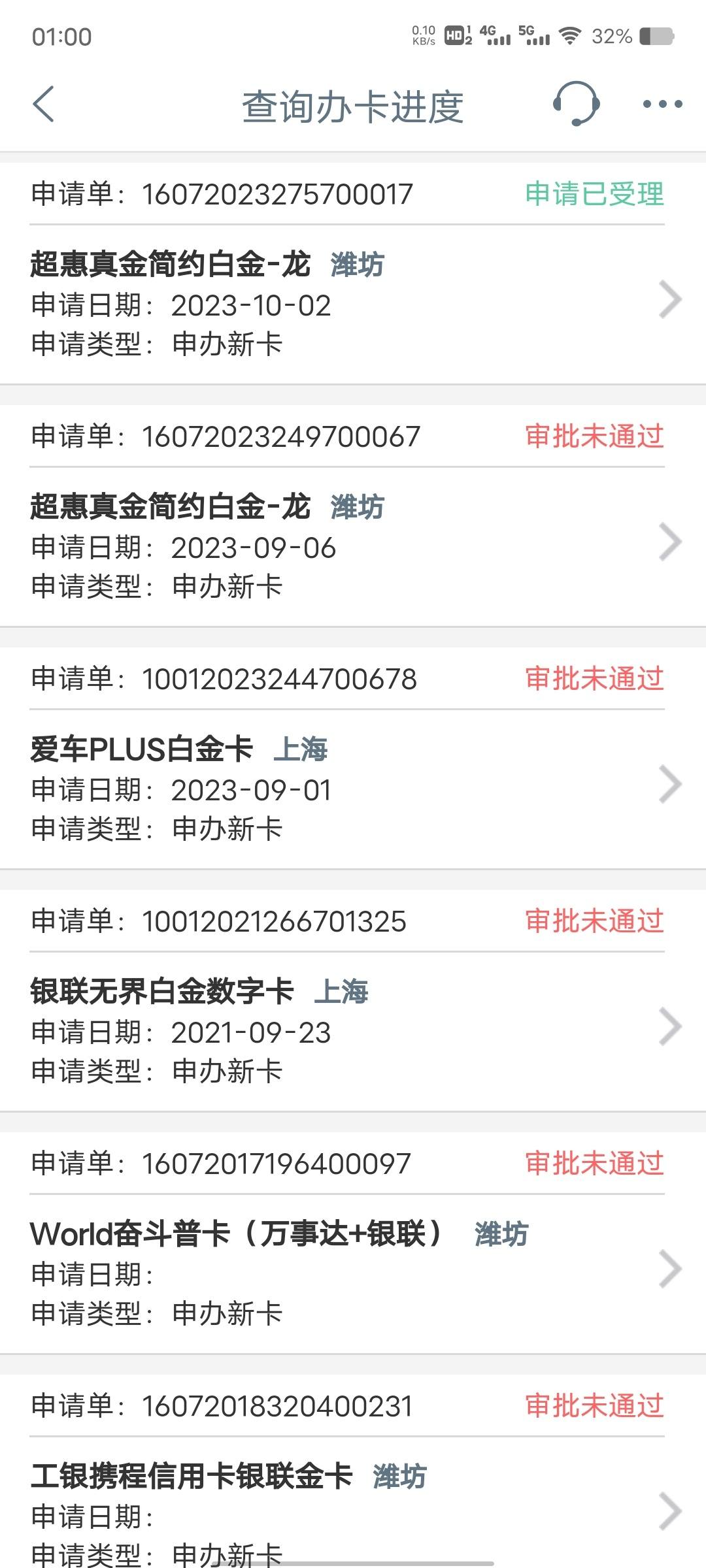
Task: Open customer service headset icon
Action: coord(576,104)
